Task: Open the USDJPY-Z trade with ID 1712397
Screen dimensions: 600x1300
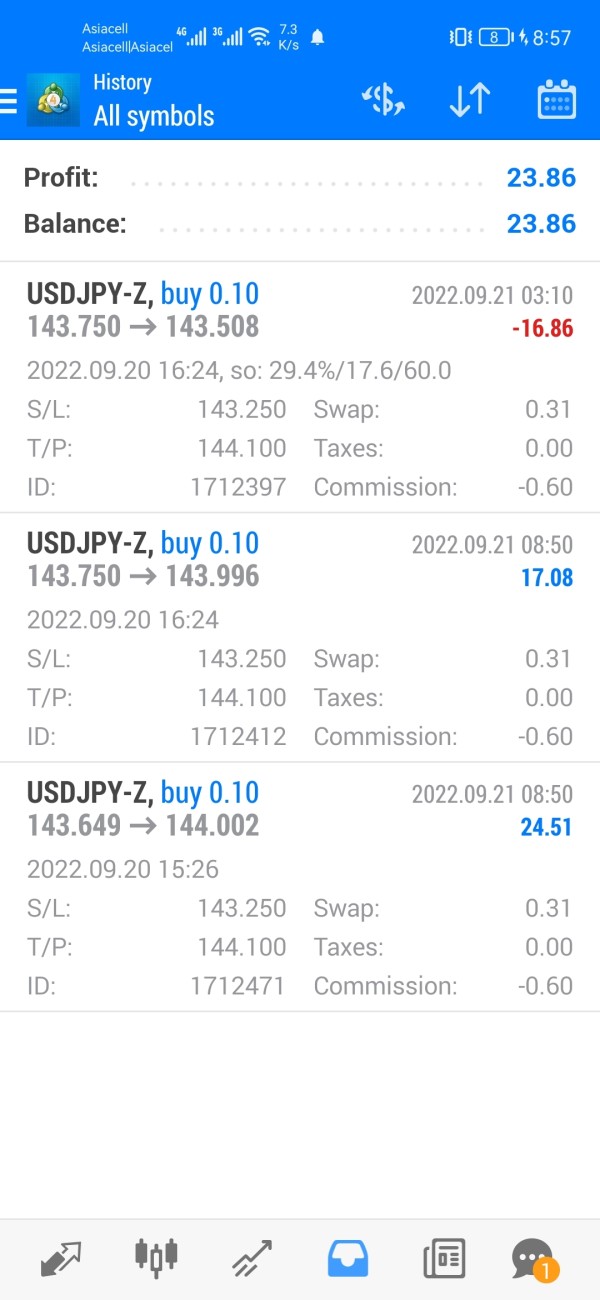Action: click(x=300, y=388)
